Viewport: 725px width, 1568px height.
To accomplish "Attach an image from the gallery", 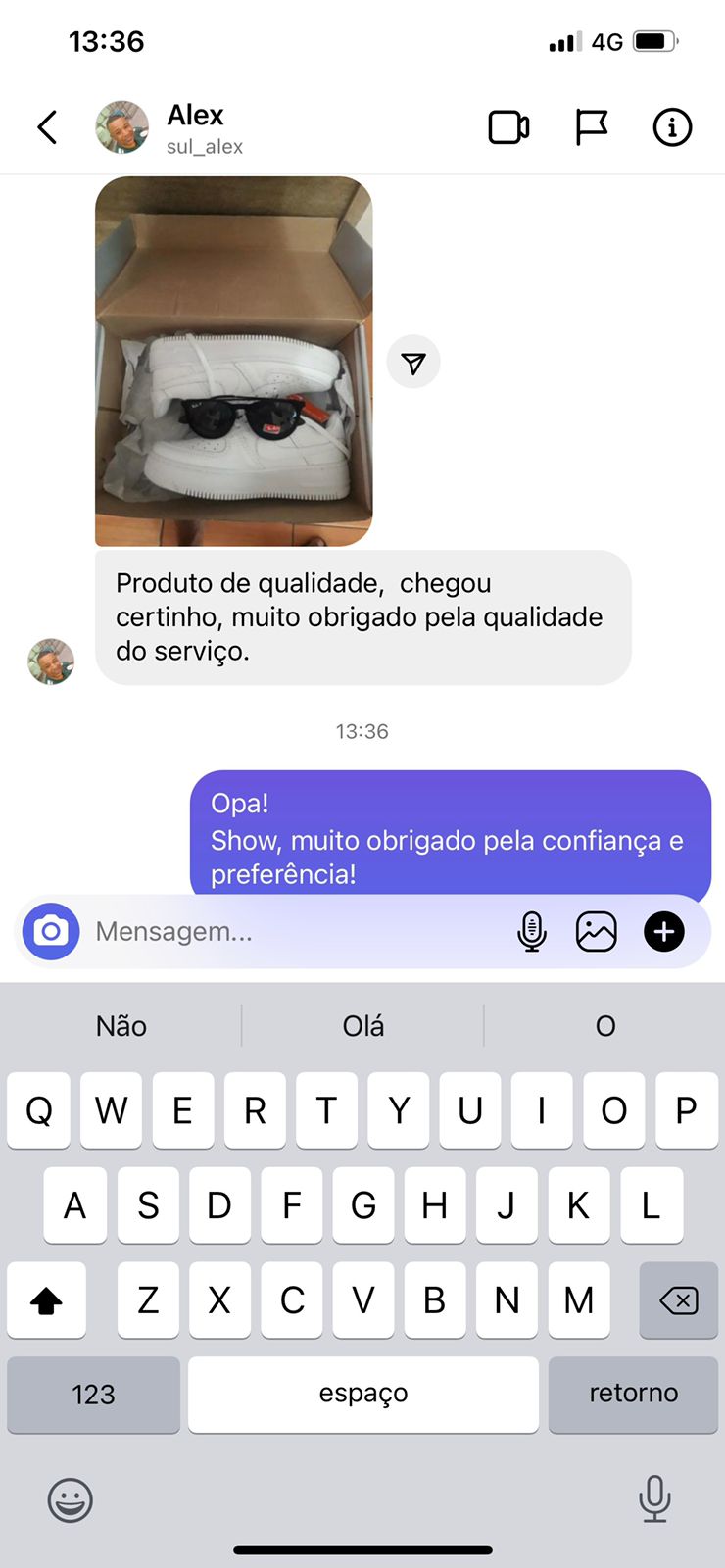I will pos(596,931).
